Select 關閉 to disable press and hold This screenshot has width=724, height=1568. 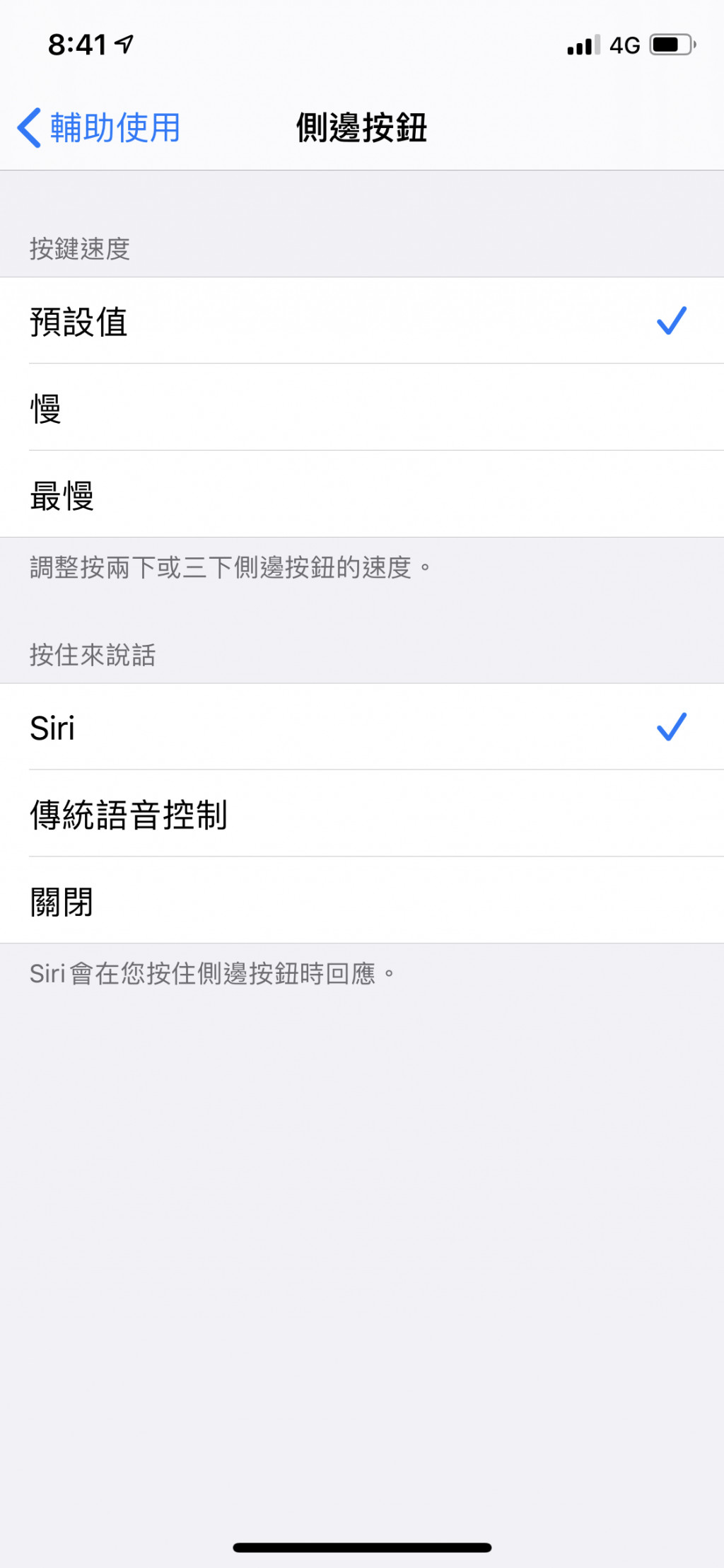point(362,900)
